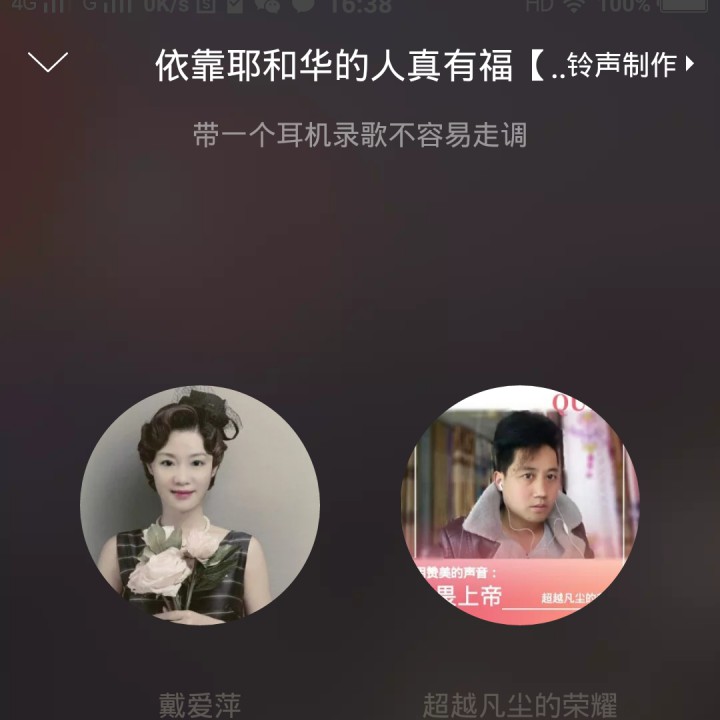Open 超越凡尘的荣耀's profile avatar
The image size is (720, 720).
[x=520, y=505]
